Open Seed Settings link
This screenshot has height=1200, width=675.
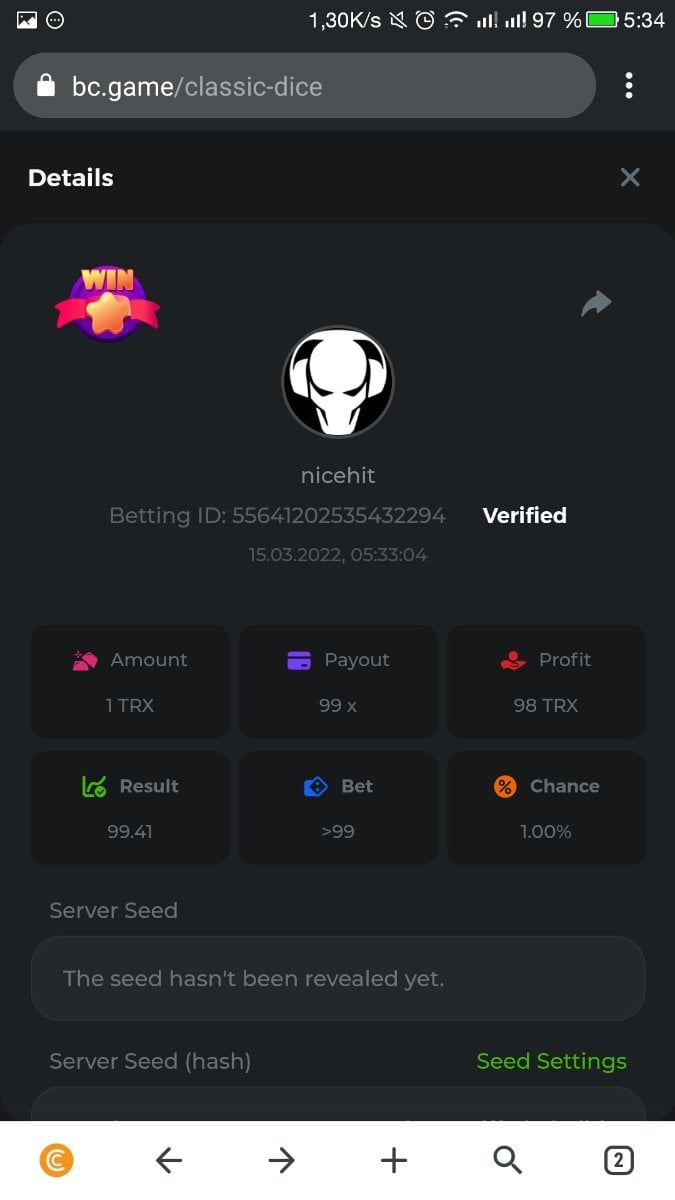pyautogui.click(x=551, y=1061)
